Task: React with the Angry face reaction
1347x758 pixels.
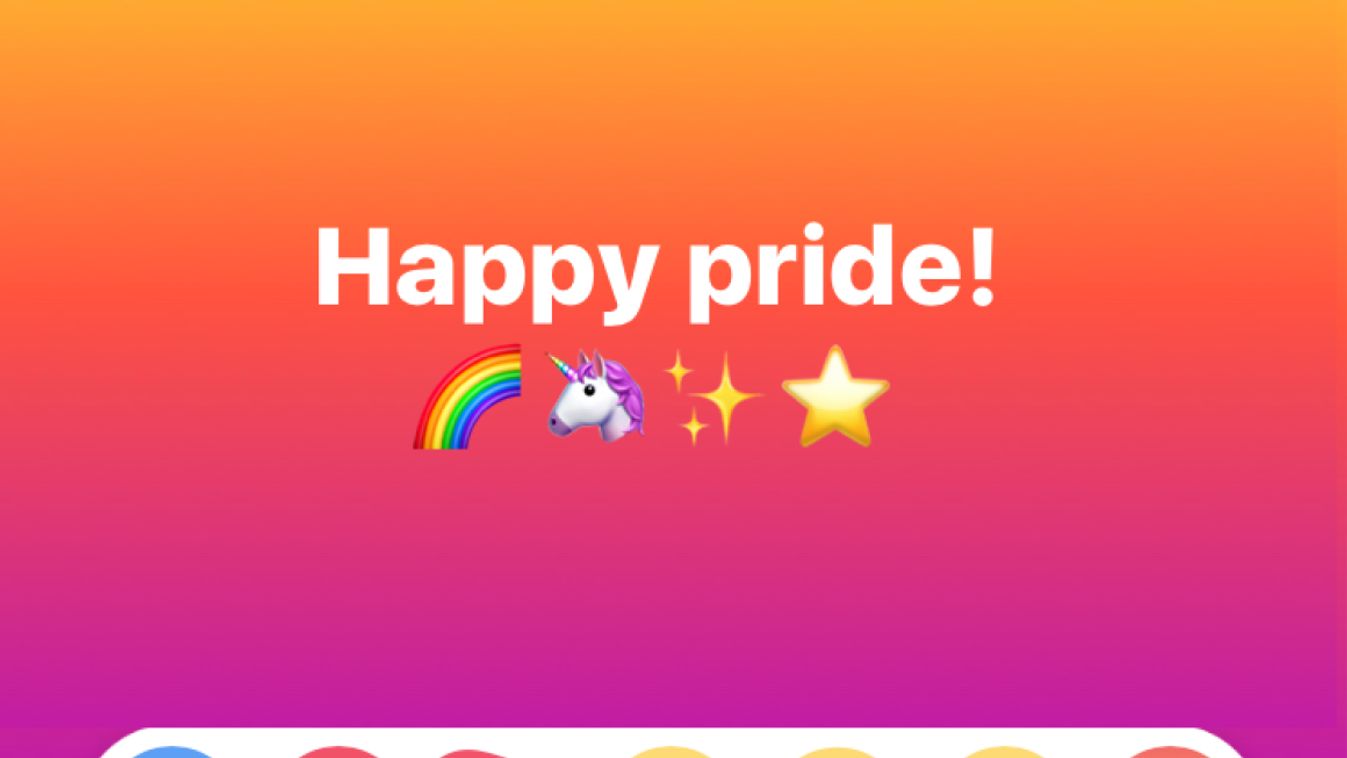Action: pos(1168,752)
